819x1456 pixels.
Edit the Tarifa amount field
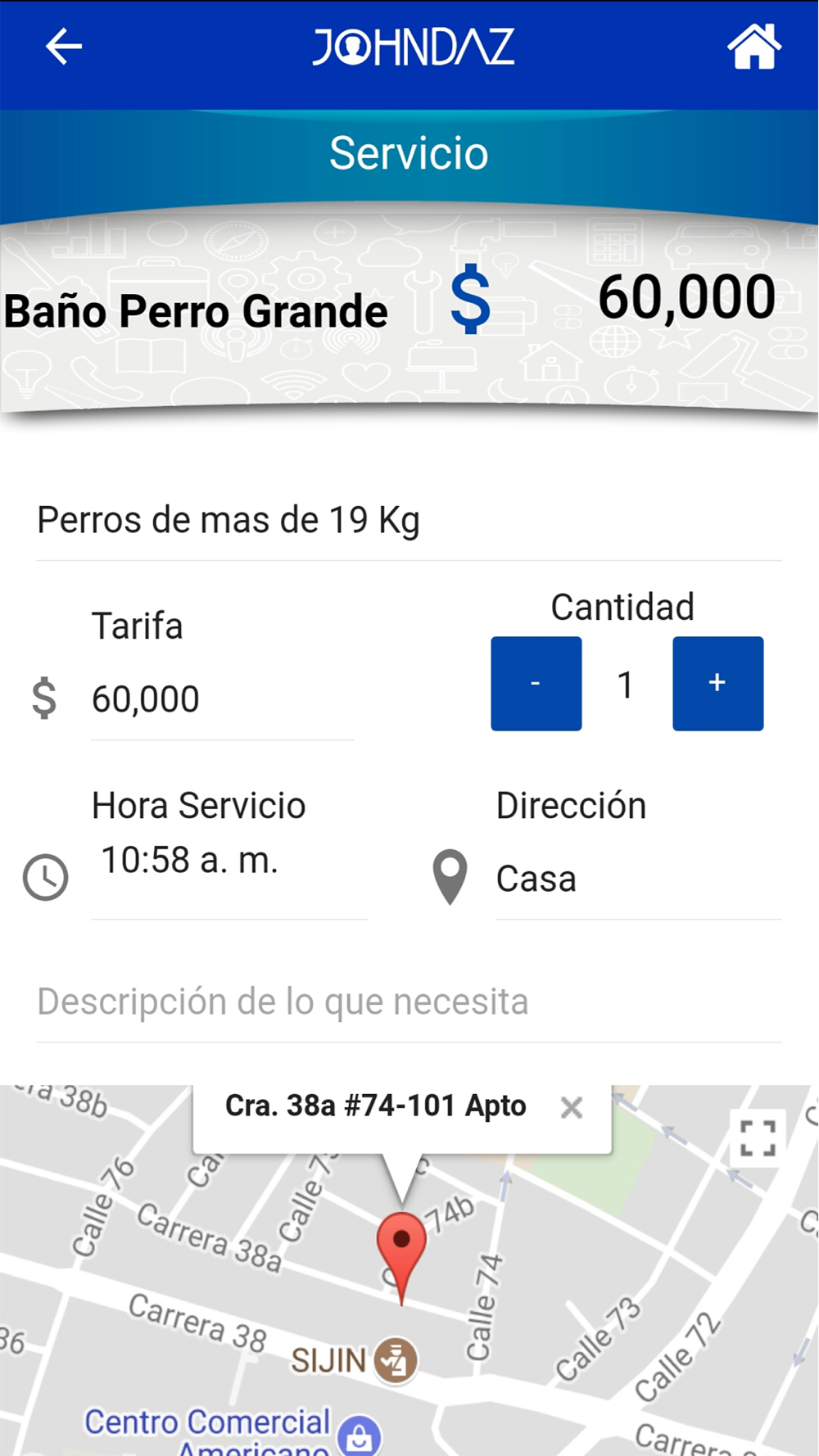coord(222,699)
